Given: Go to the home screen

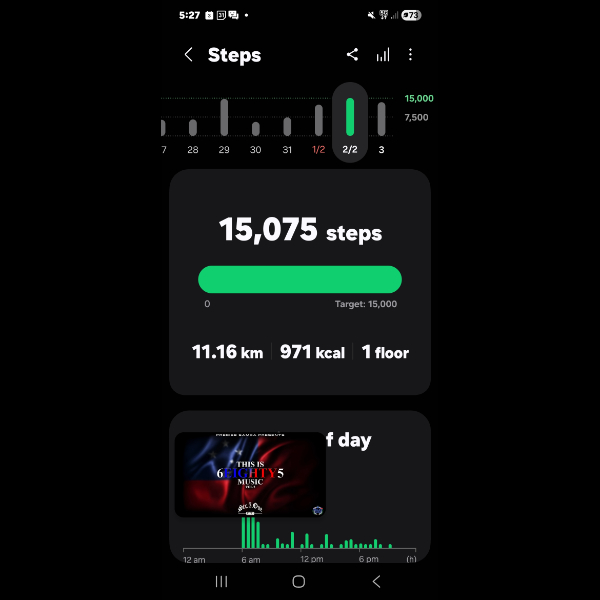Looking at the screenshot, I should tap(298, 581).
